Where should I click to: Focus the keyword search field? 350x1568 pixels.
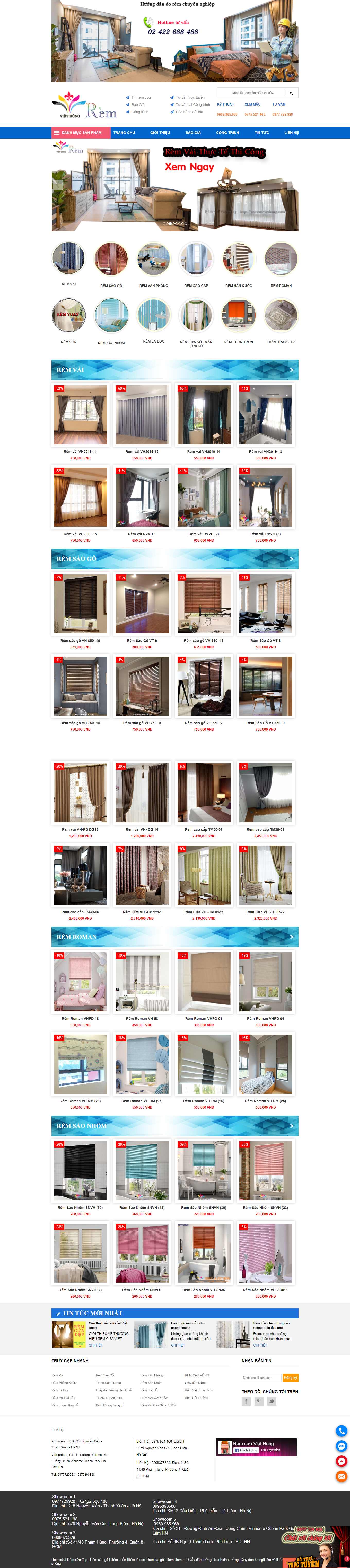[256, 93]
